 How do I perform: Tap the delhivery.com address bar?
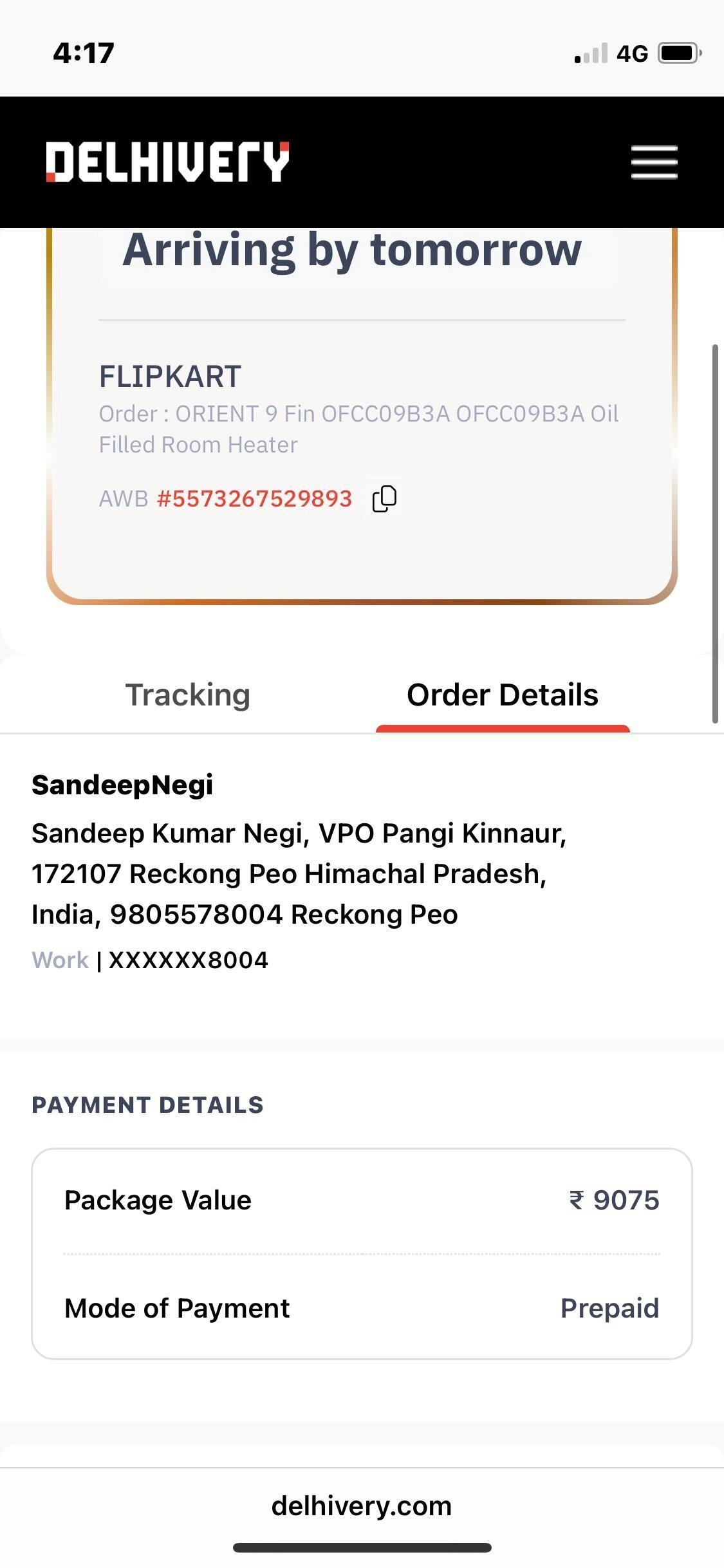point(362,1506)
